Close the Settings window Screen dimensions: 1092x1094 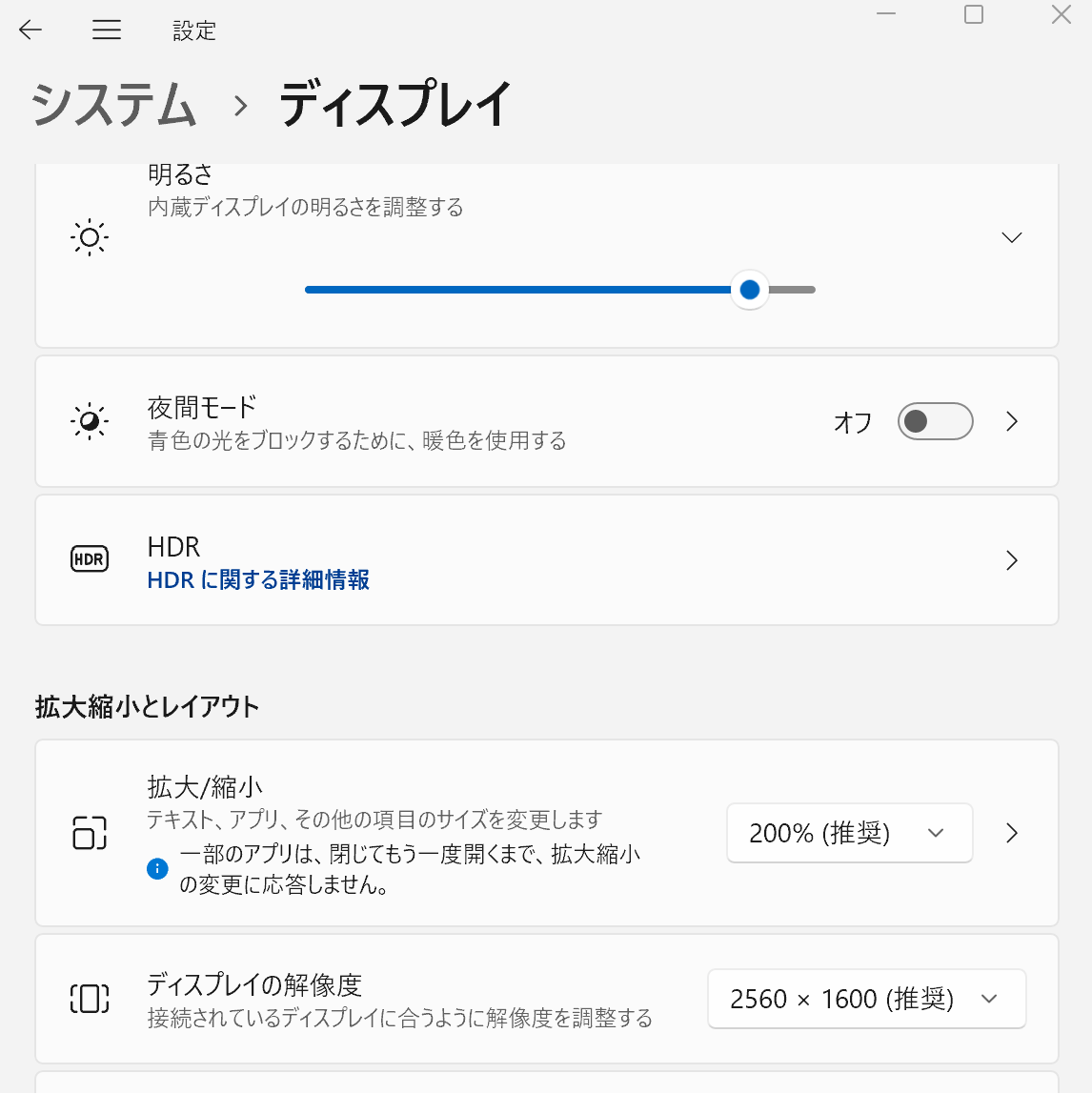[1061, 14]
